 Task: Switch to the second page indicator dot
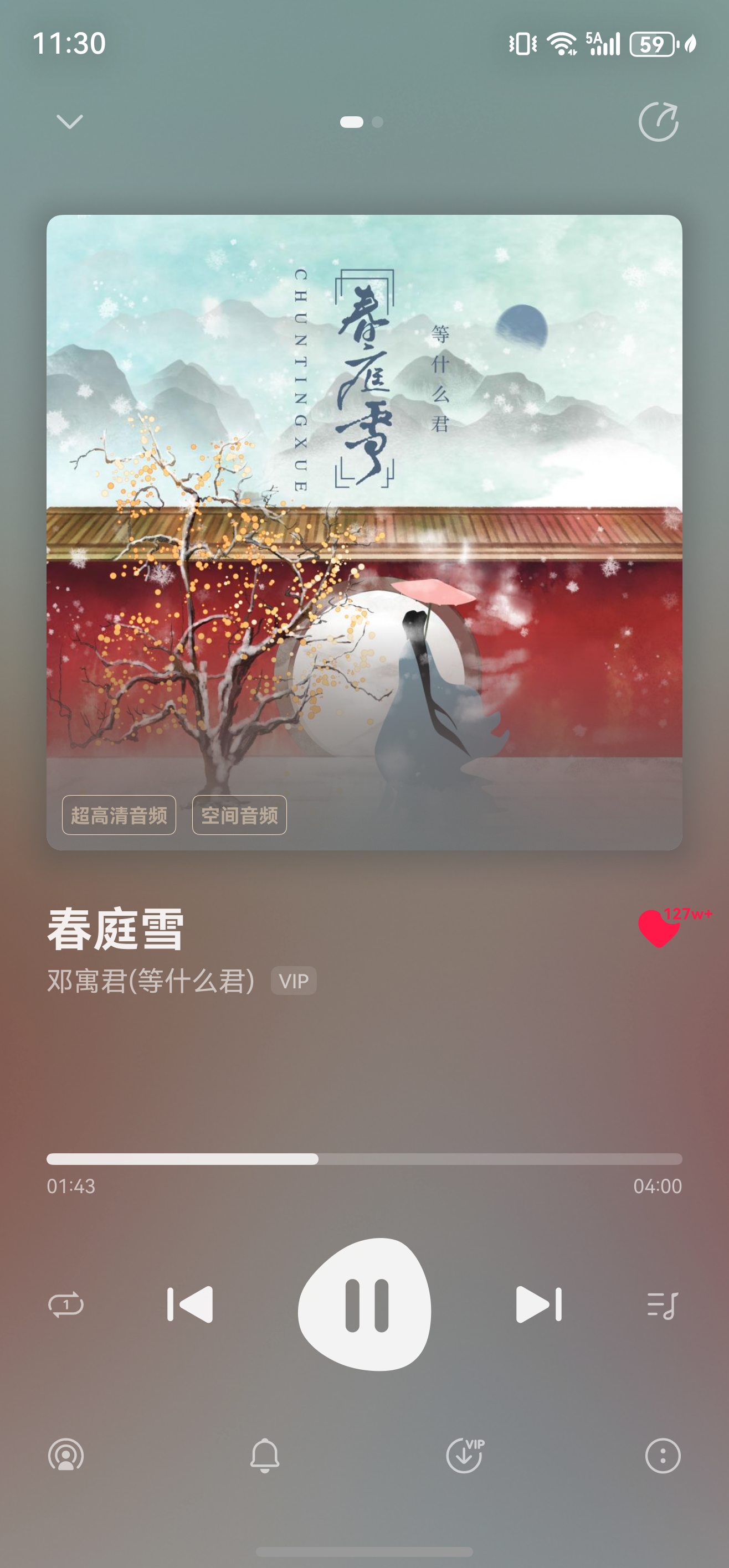click(x=378, y=122)
